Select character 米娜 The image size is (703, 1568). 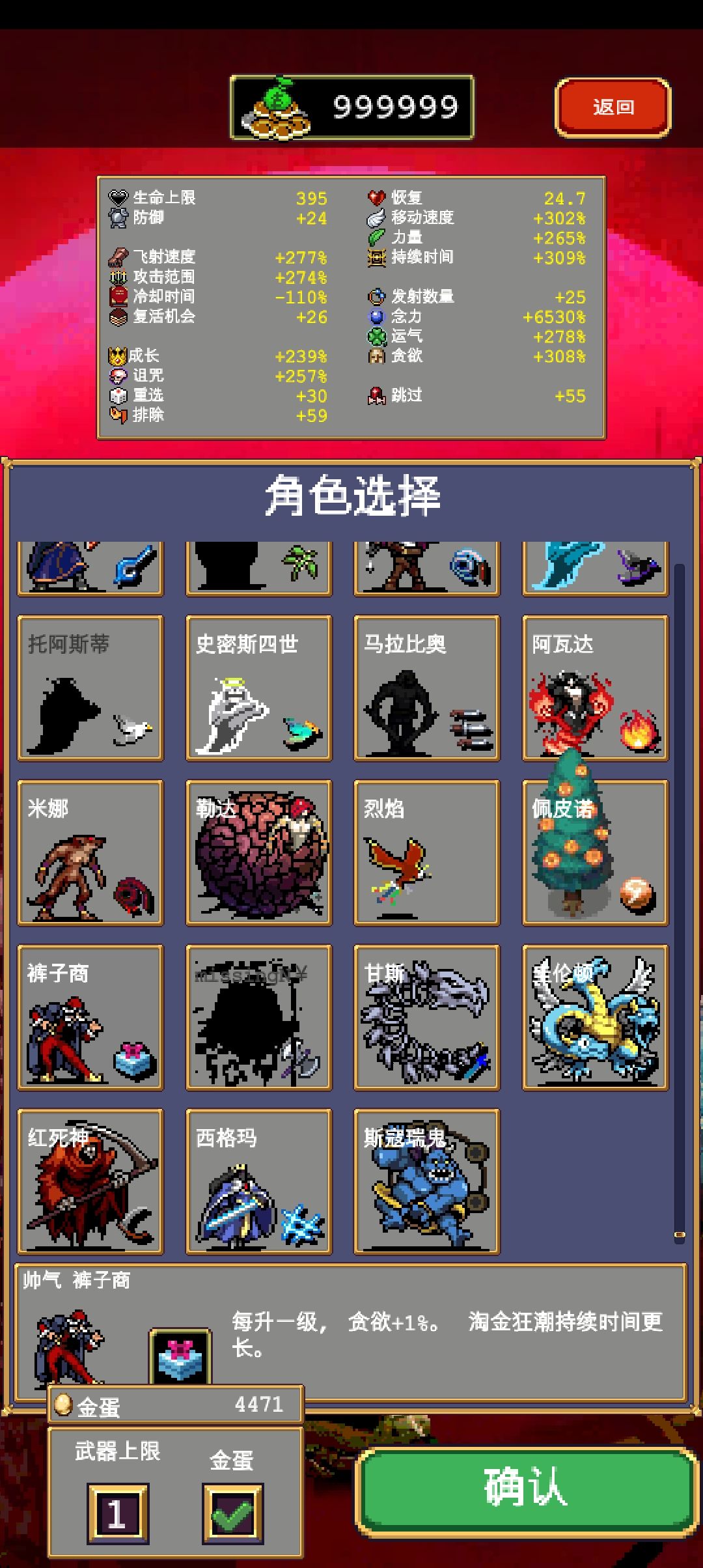tap(90, 852)
